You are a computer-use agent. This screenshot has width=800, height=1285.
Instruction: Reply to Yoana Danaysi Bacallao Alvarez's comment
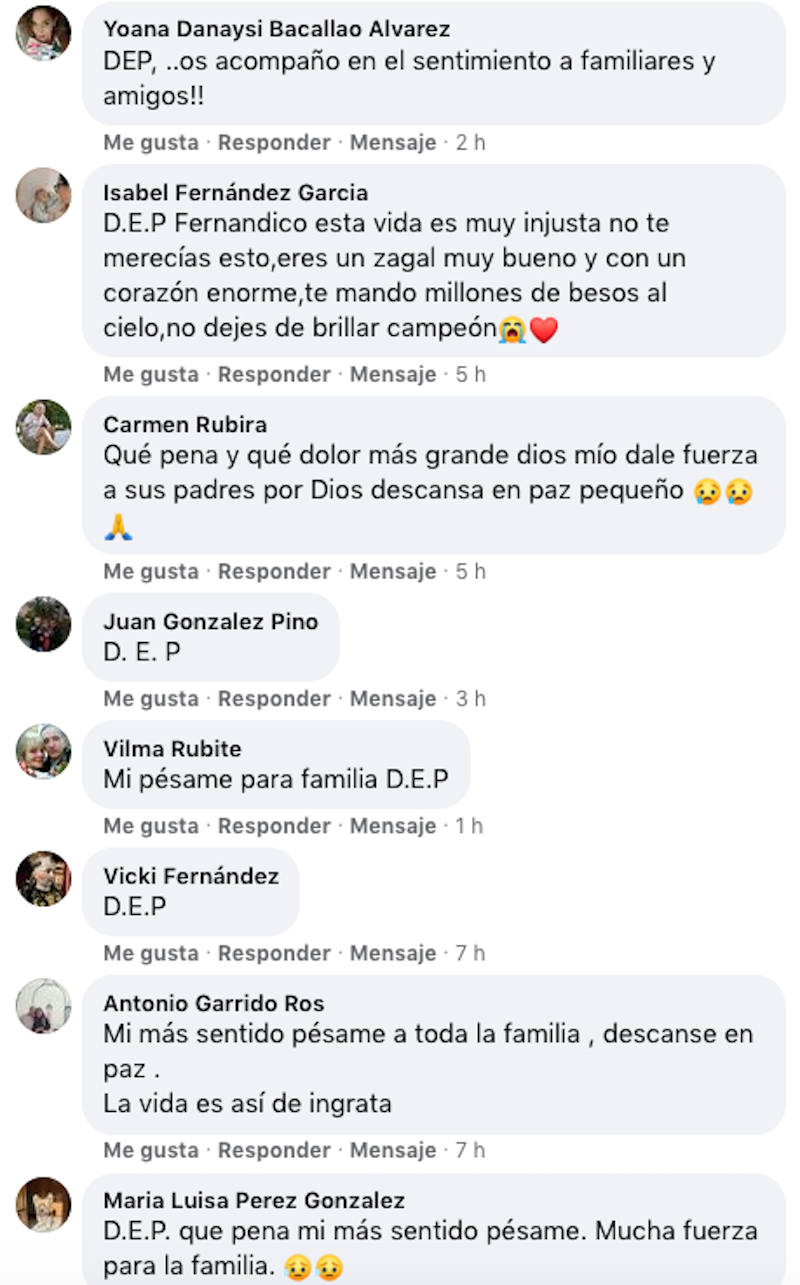click(274, 142)
